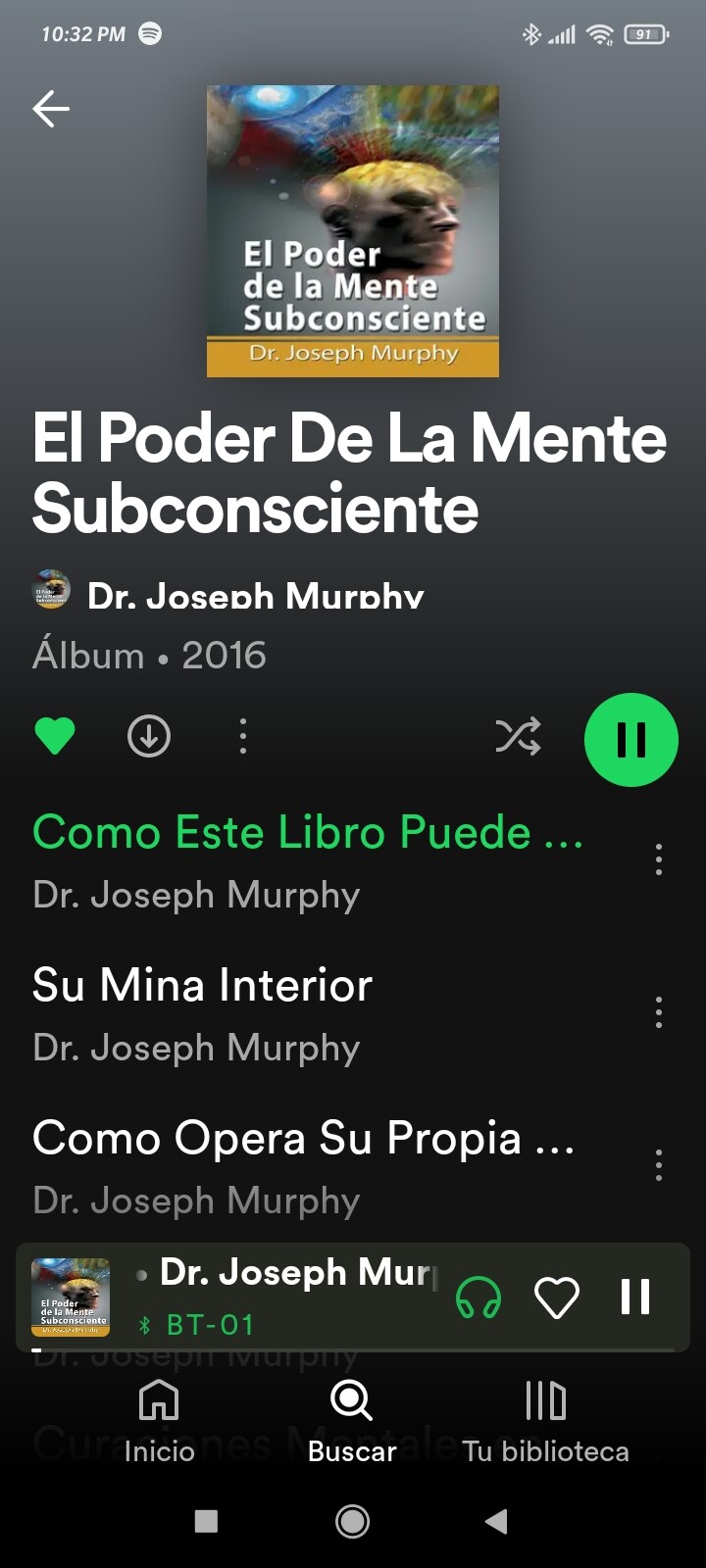Open the now playing mini player
This screenshot has width=706, height=1568.
pyautogui.click(x=284, y=1298)
